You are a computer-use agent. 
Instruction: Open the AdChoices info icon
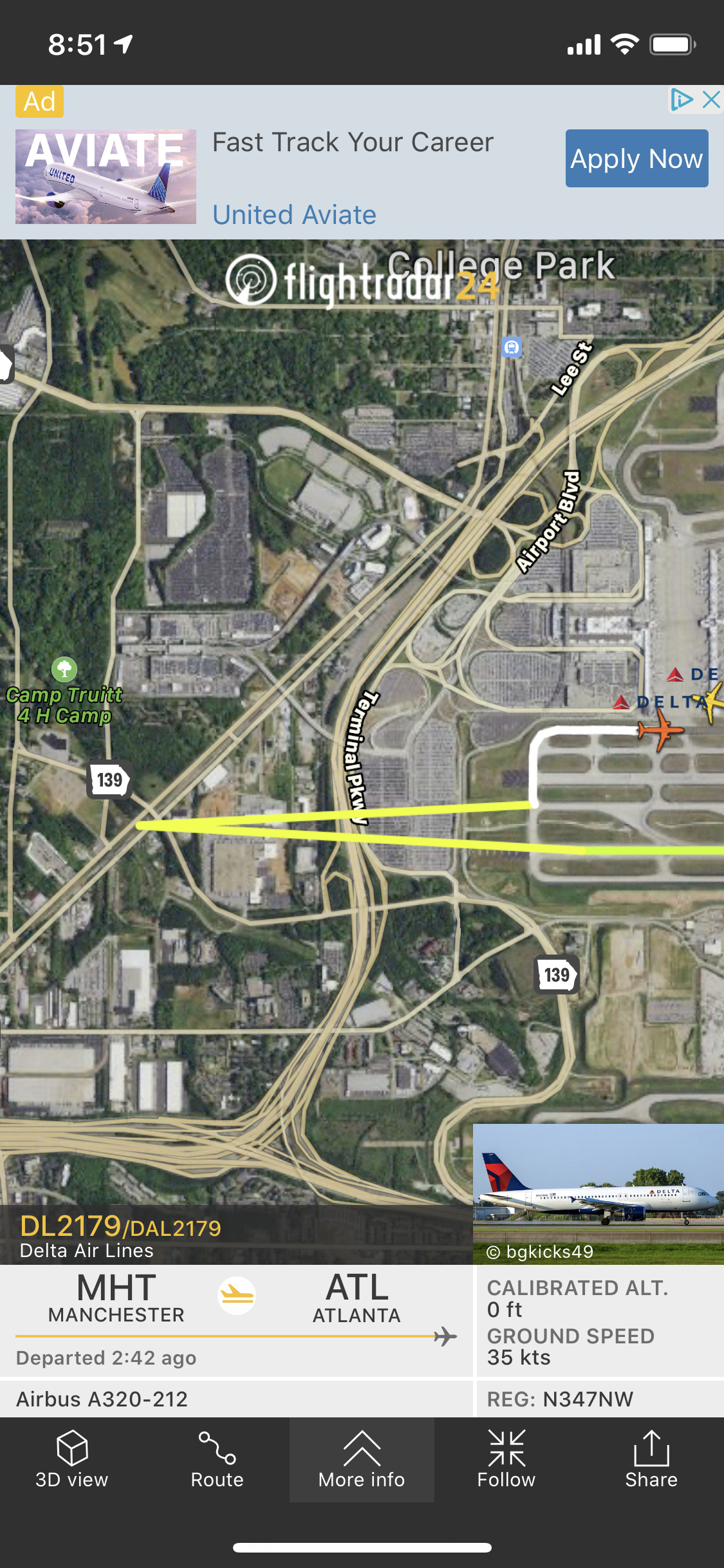click(x=681, y=100)
